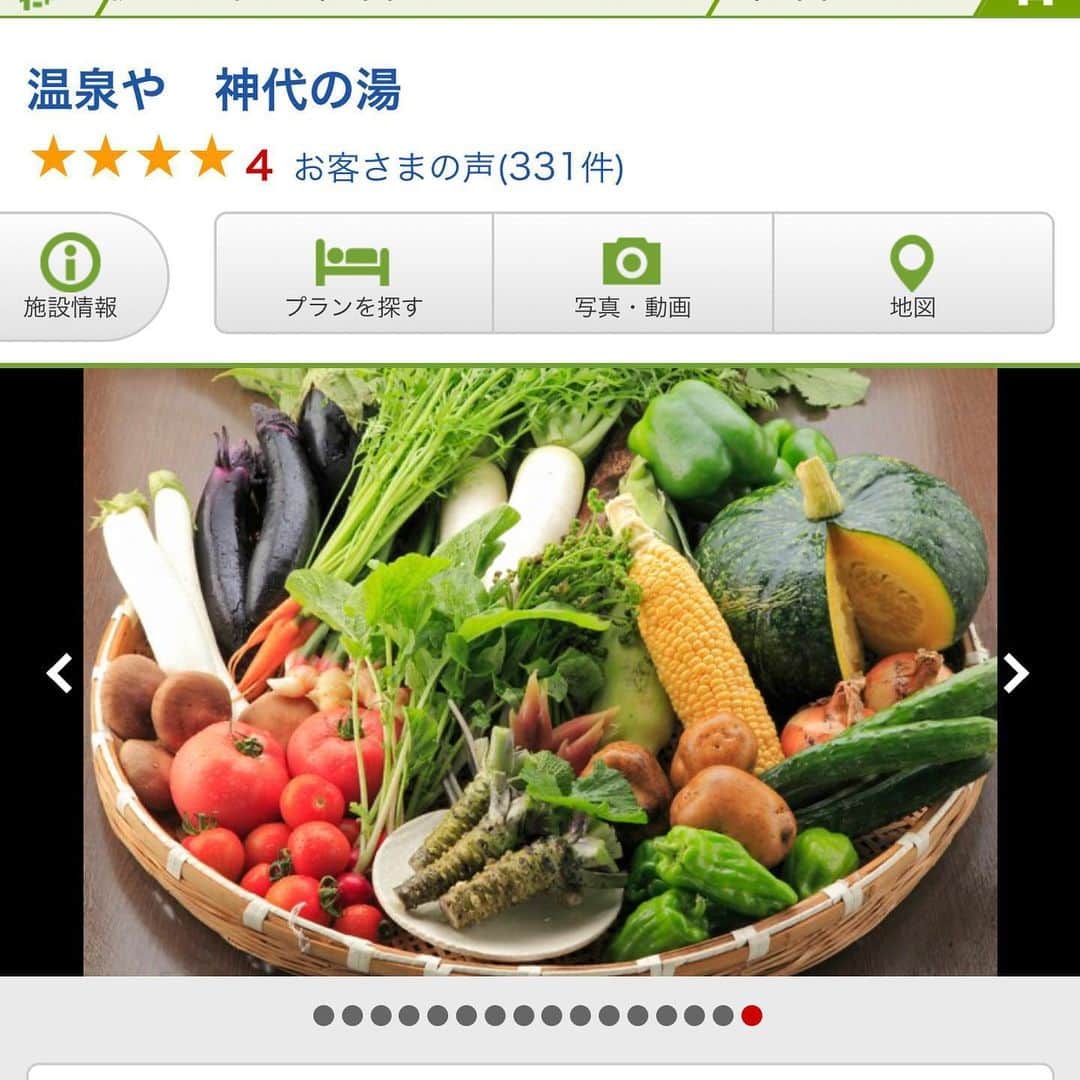The width and height of the screenshot is (1080, 1080).
Task: Jump to the first gallery page dot
Action: [323, 1016]
